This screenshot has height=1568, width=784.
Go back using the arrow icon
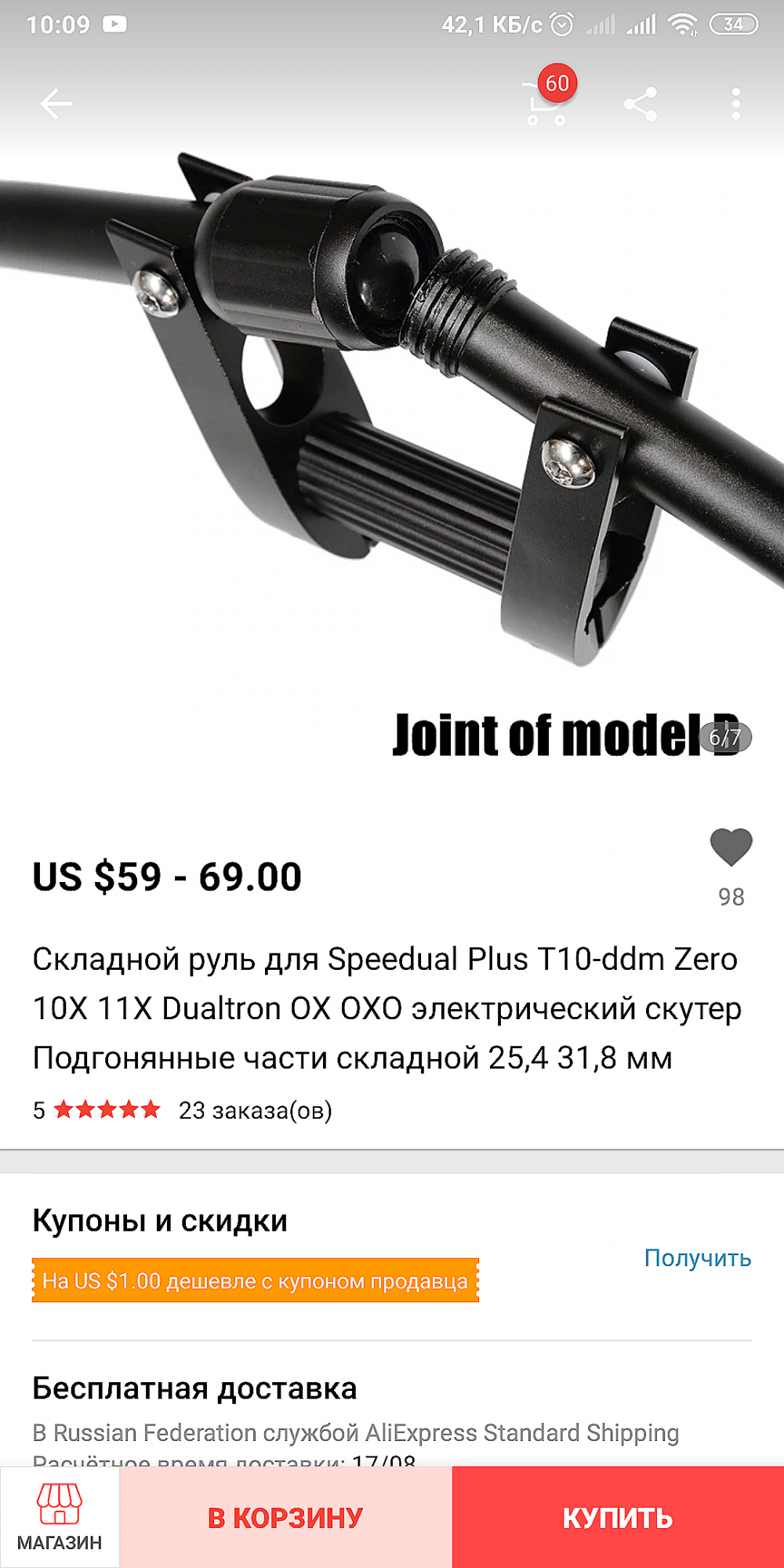click(56, 103)
